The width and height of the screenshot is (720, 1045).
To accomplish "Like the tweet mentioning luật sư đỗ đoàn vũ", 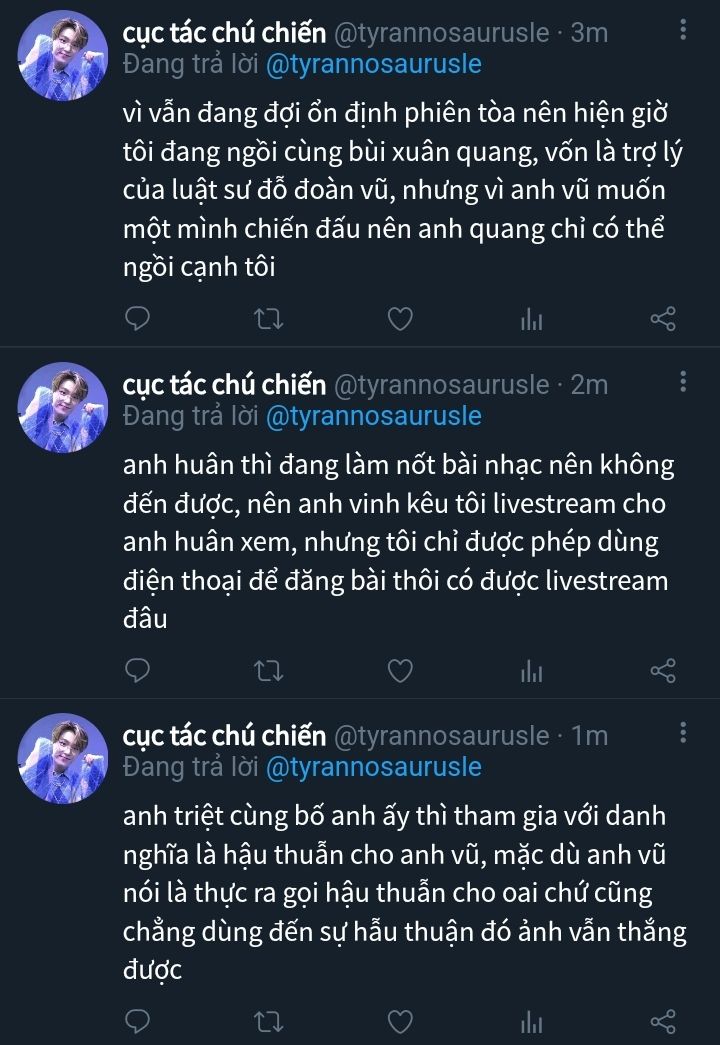I will click(x=400, y=319).
